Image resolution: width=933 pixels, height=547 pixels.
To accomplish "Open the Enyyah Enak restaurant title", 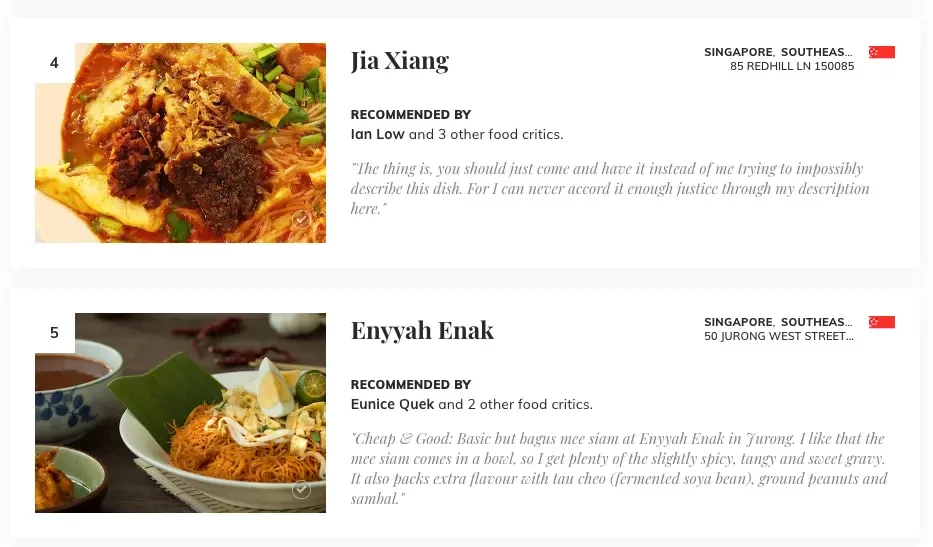I will pyautogui.click(x=422, y=331).
